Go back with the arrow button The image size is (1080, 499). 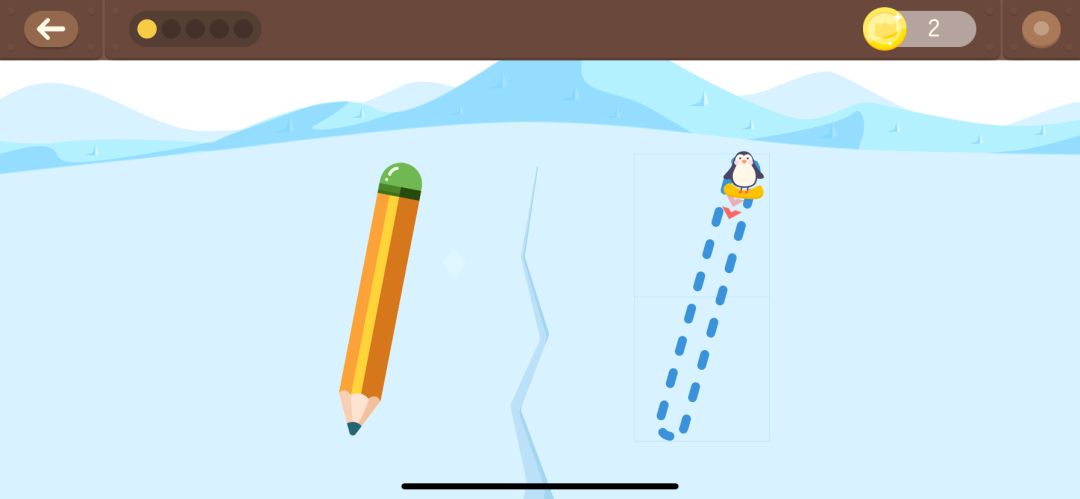(x=51, y=29)
